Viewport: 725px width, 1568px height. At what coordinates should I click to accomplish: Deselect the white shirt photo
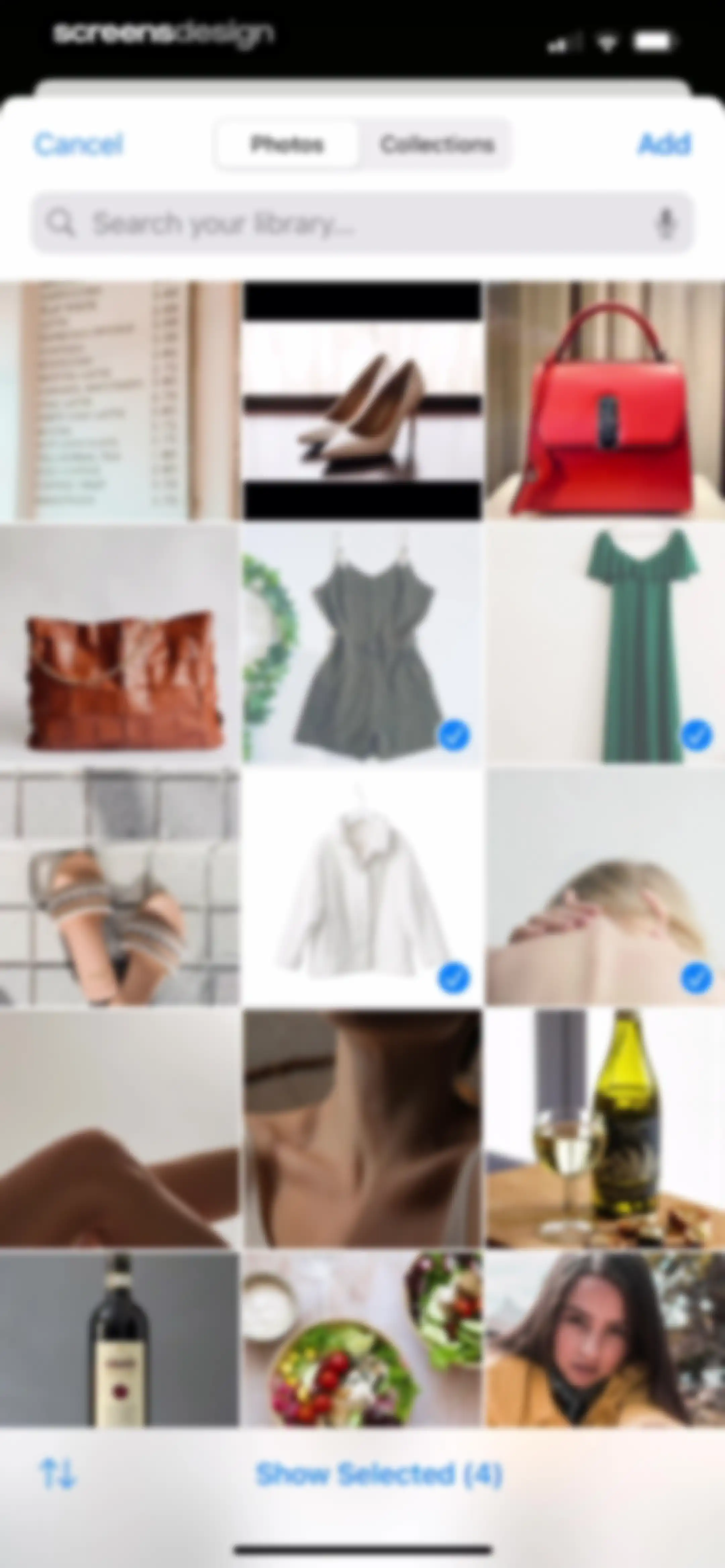pos(362,886)
